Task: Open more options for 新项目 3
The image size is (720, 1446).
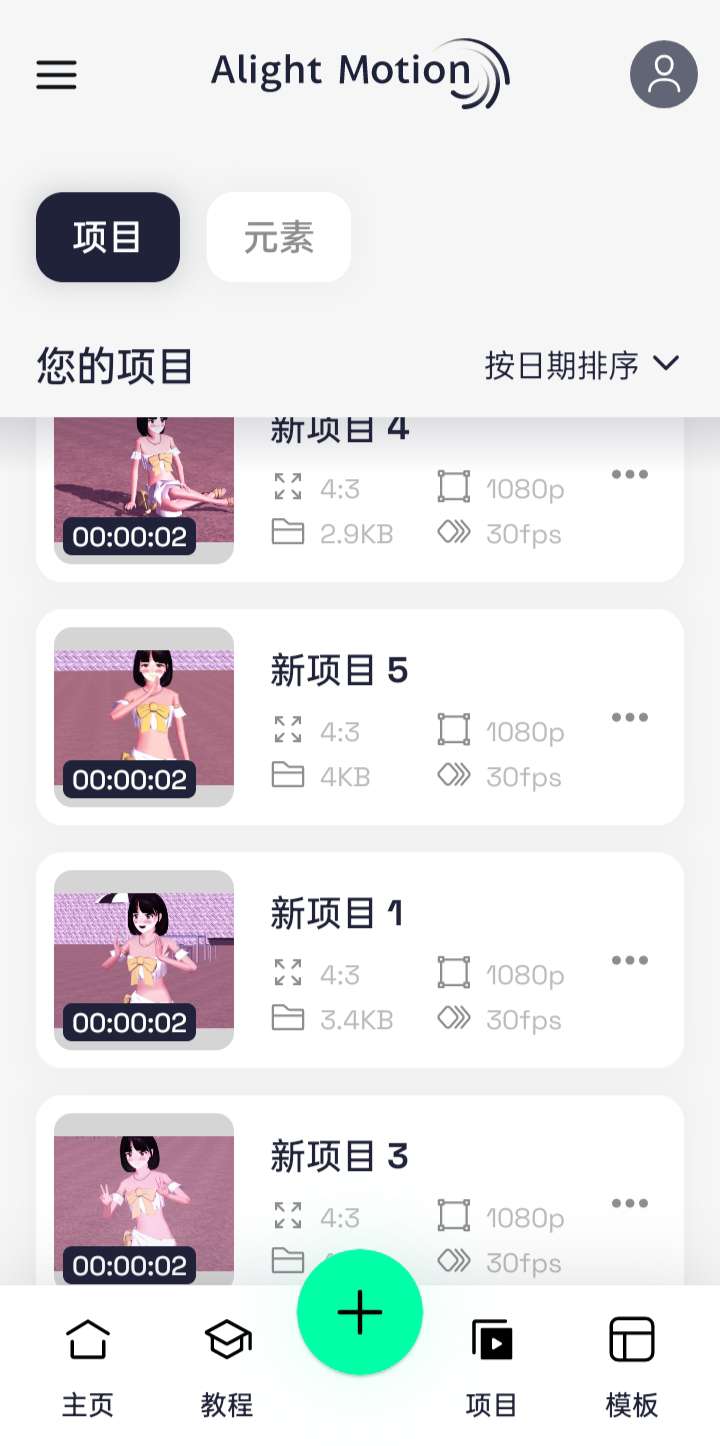Action: tap(630, 1203)
